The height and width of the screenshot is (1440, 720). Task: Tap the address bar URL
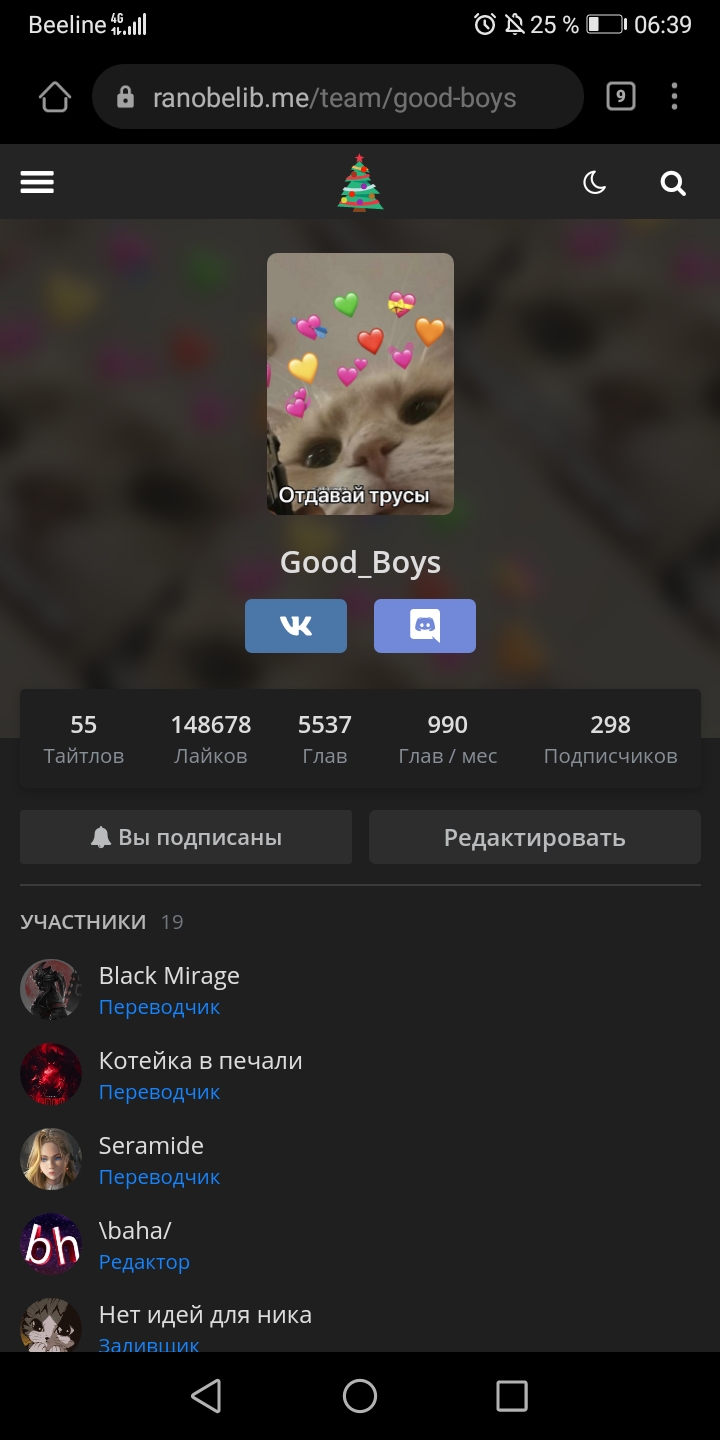coord(334,98)
